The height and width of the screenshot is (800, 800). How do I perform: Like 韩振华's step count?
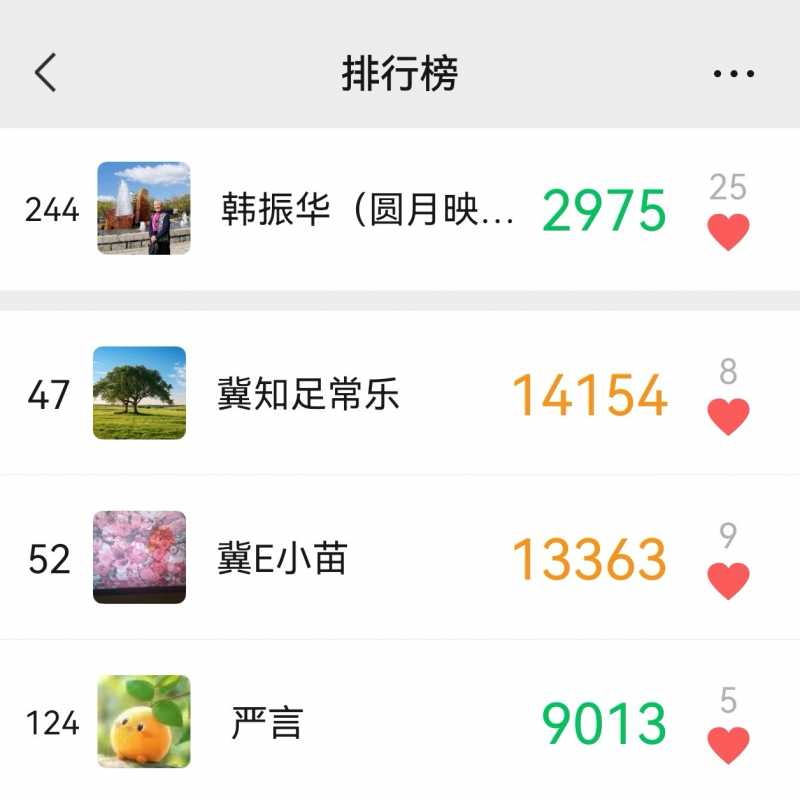coord(728,232)
